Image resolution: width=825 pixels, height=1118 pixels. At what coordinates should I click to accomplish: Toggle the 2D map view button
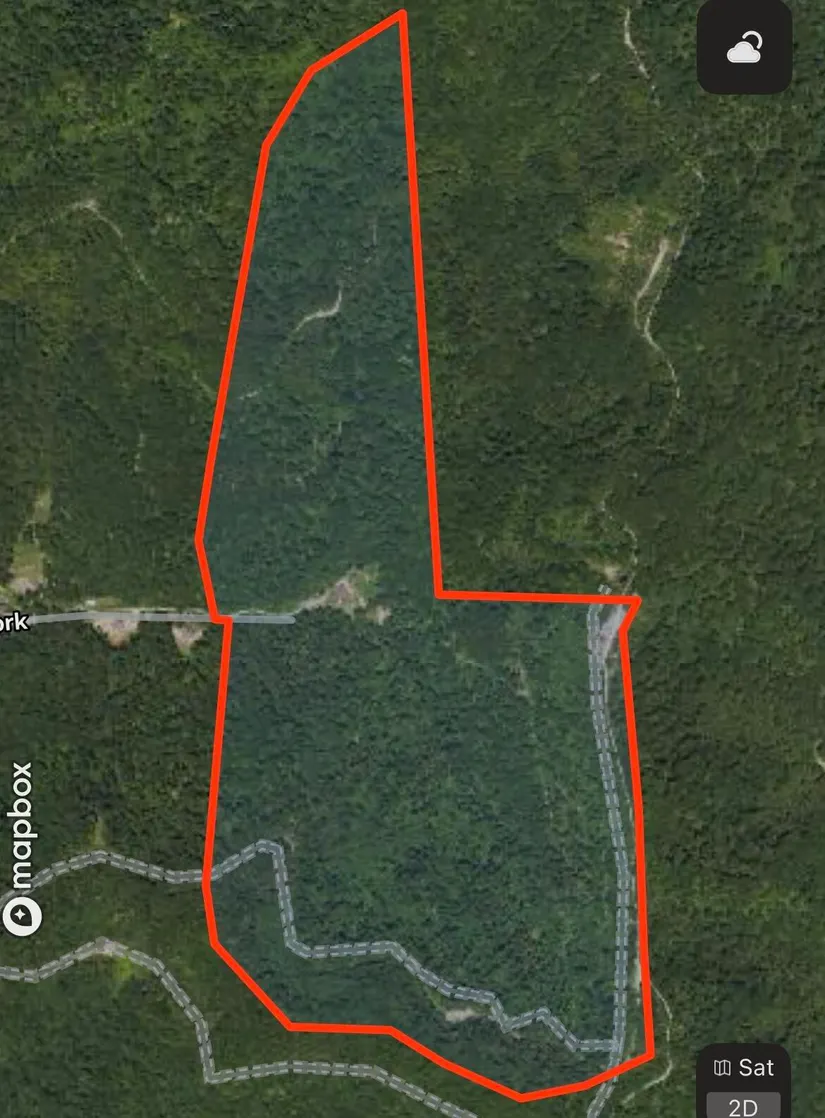coord(744,1106)
